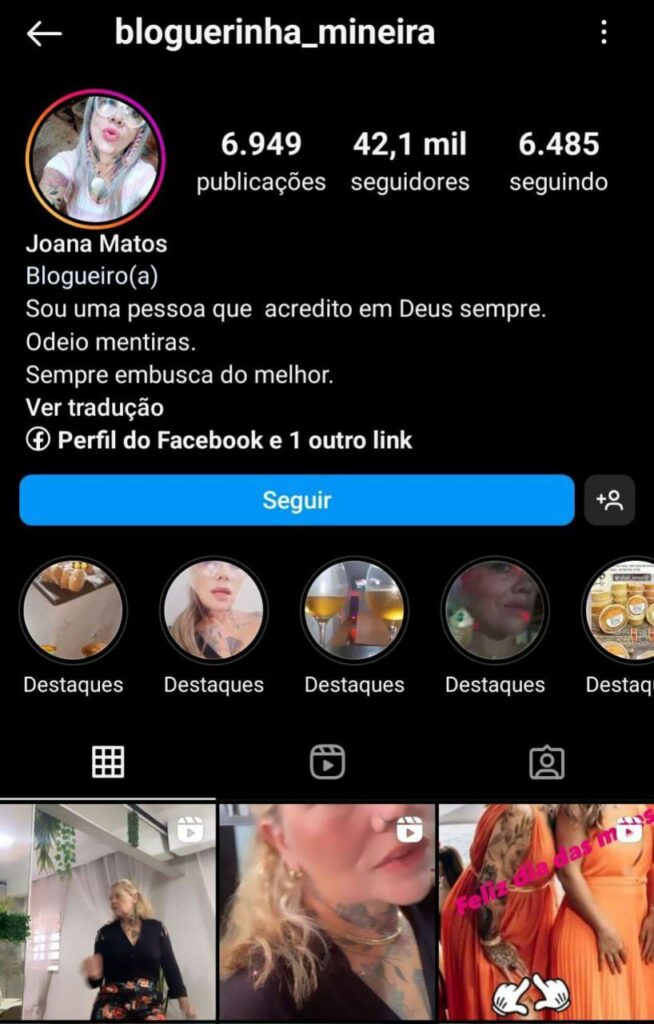Open the first Destaques highlight with bread
Viewport: 654px width, 1024px height.
coord(73,610)
